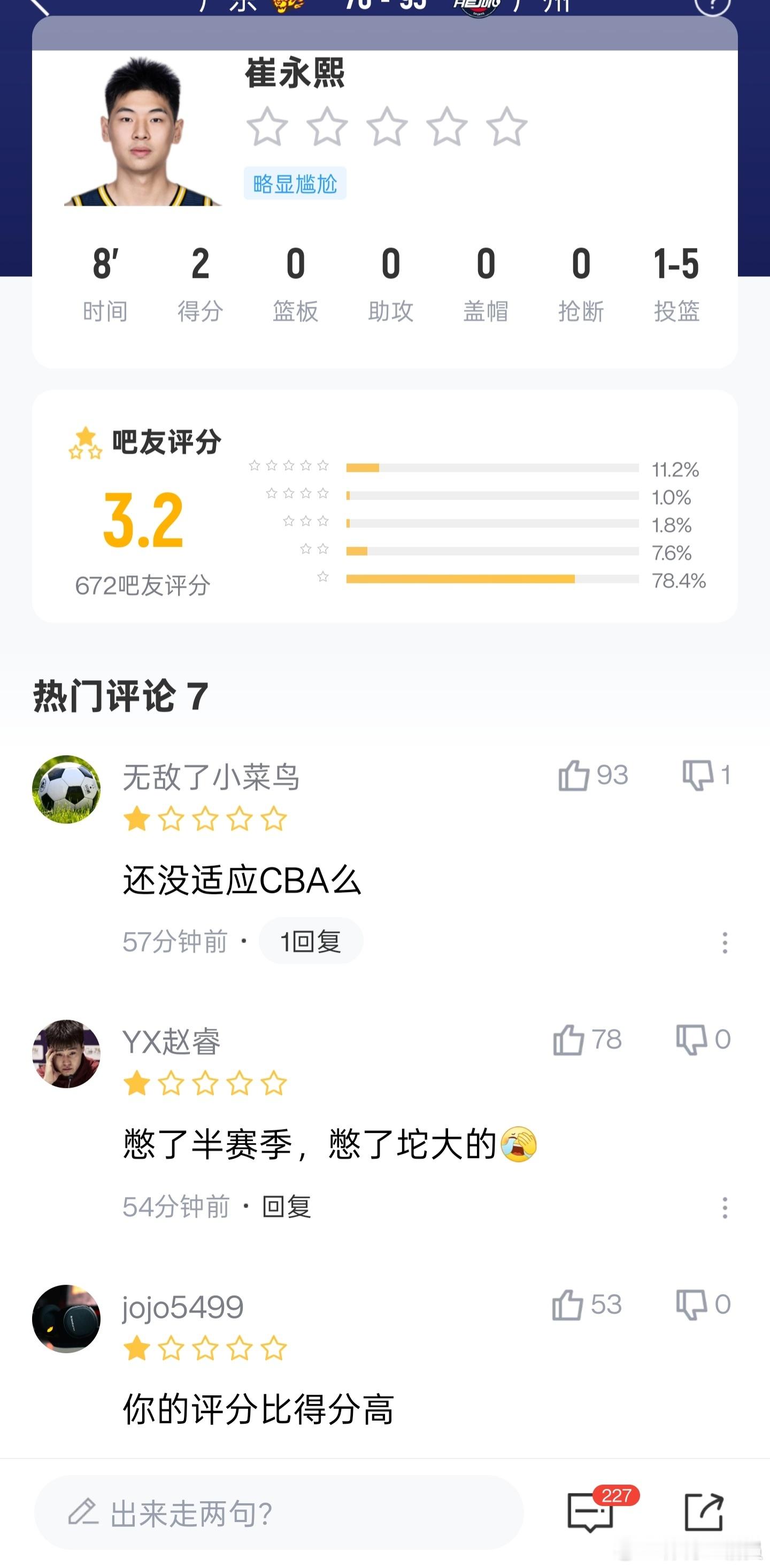Rate 崔永熙 one star
770x1568 pixels.
coord(267,126)
